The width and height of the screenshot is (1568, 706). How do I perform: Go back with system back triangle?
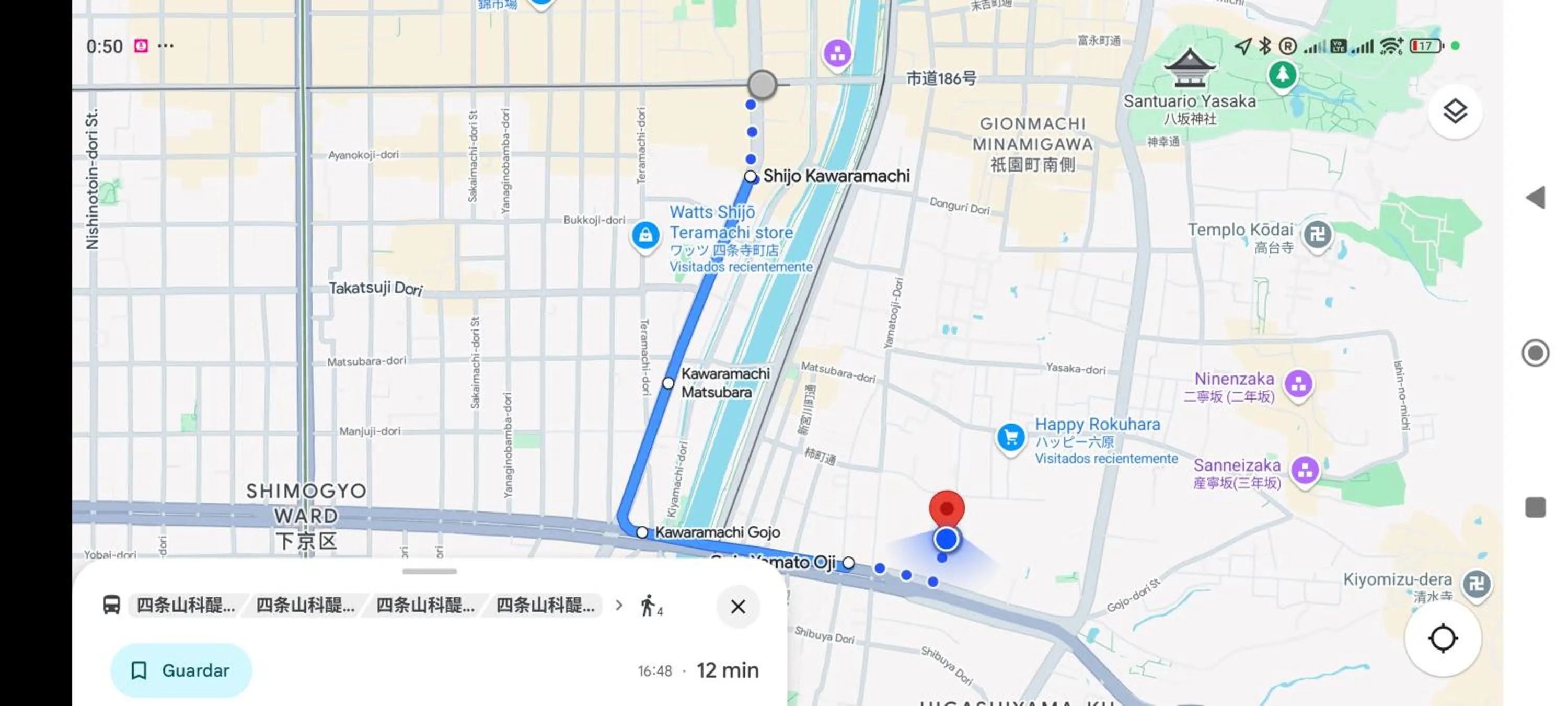pos(1536,197)
